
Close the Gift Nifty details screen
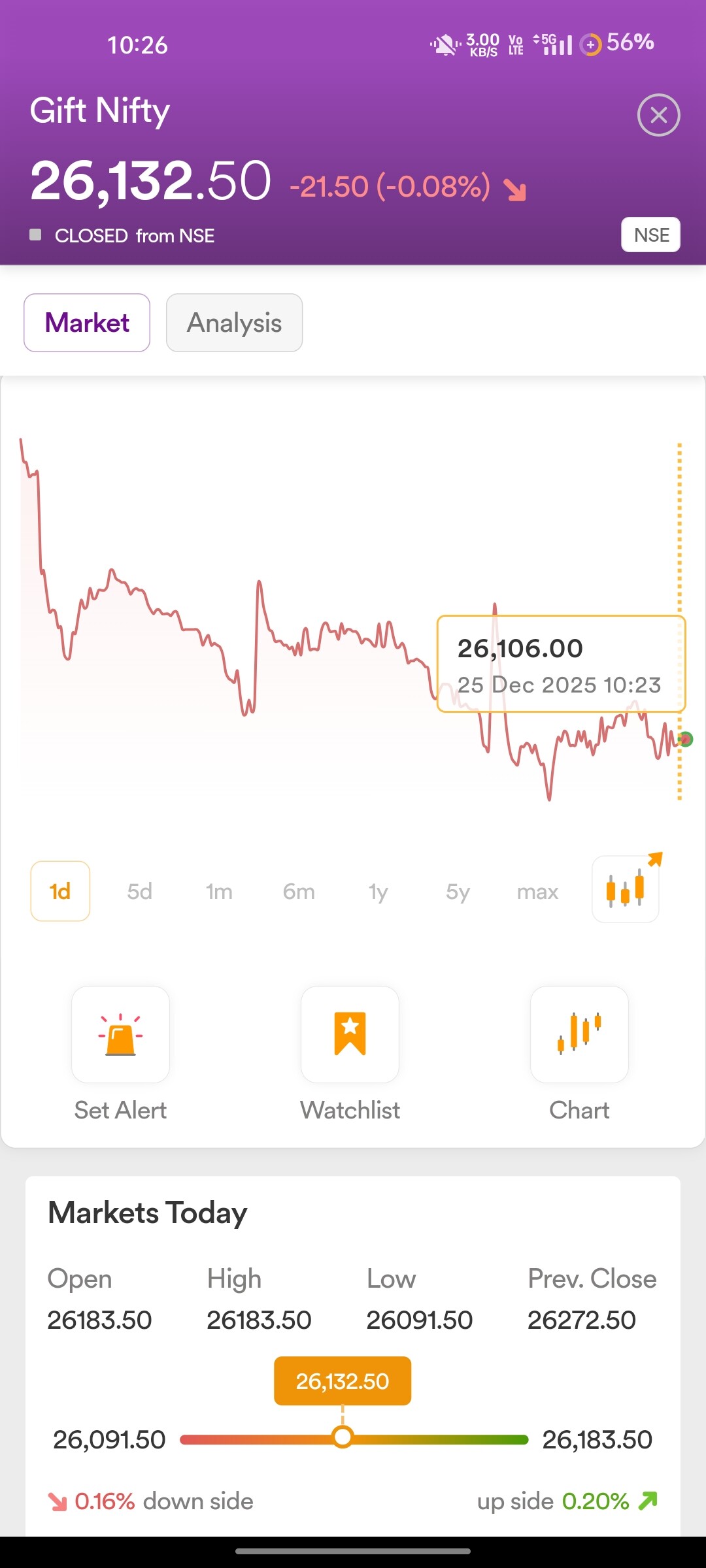pos(658,116)
